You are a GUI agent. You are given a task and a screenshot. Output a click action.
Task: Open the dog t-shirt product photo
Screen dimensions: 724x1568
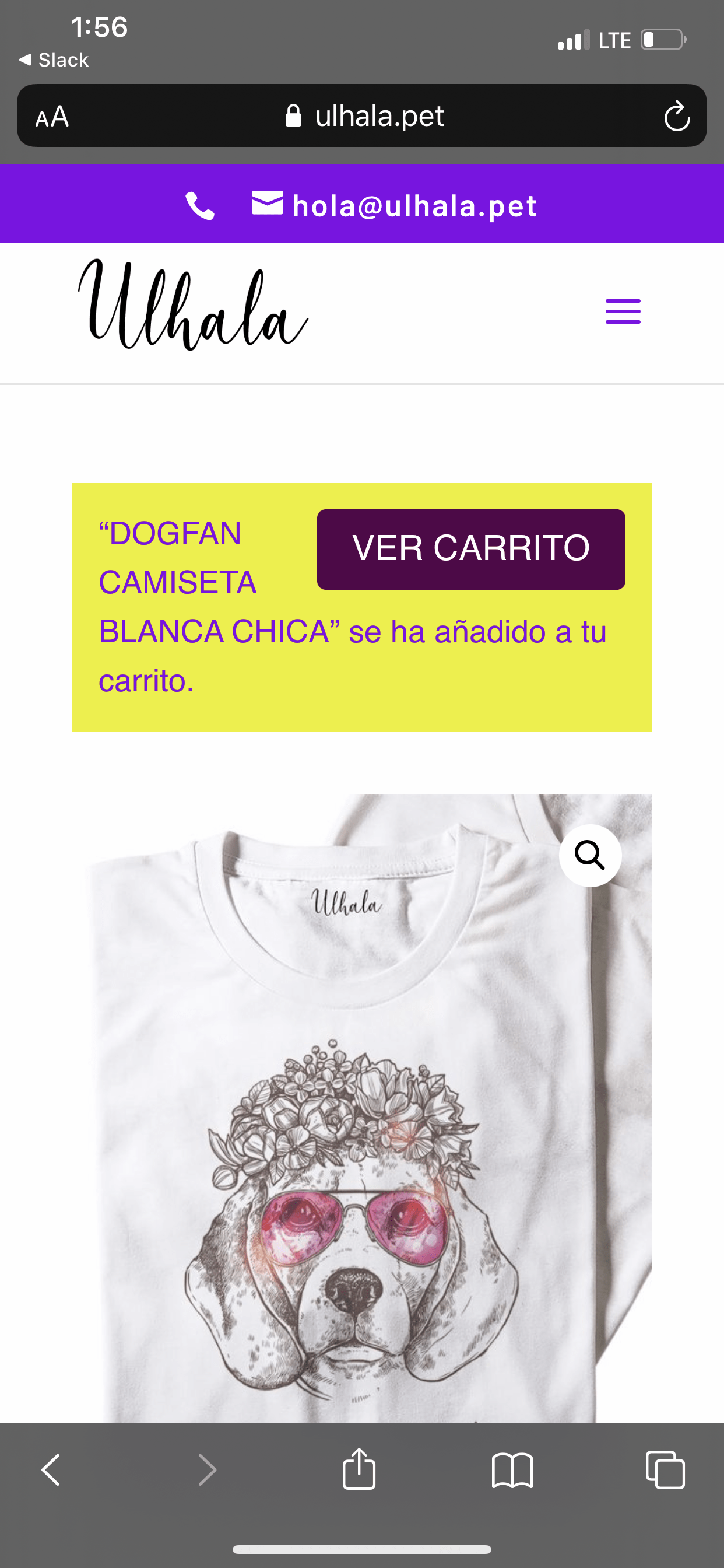coord(362,1108)
